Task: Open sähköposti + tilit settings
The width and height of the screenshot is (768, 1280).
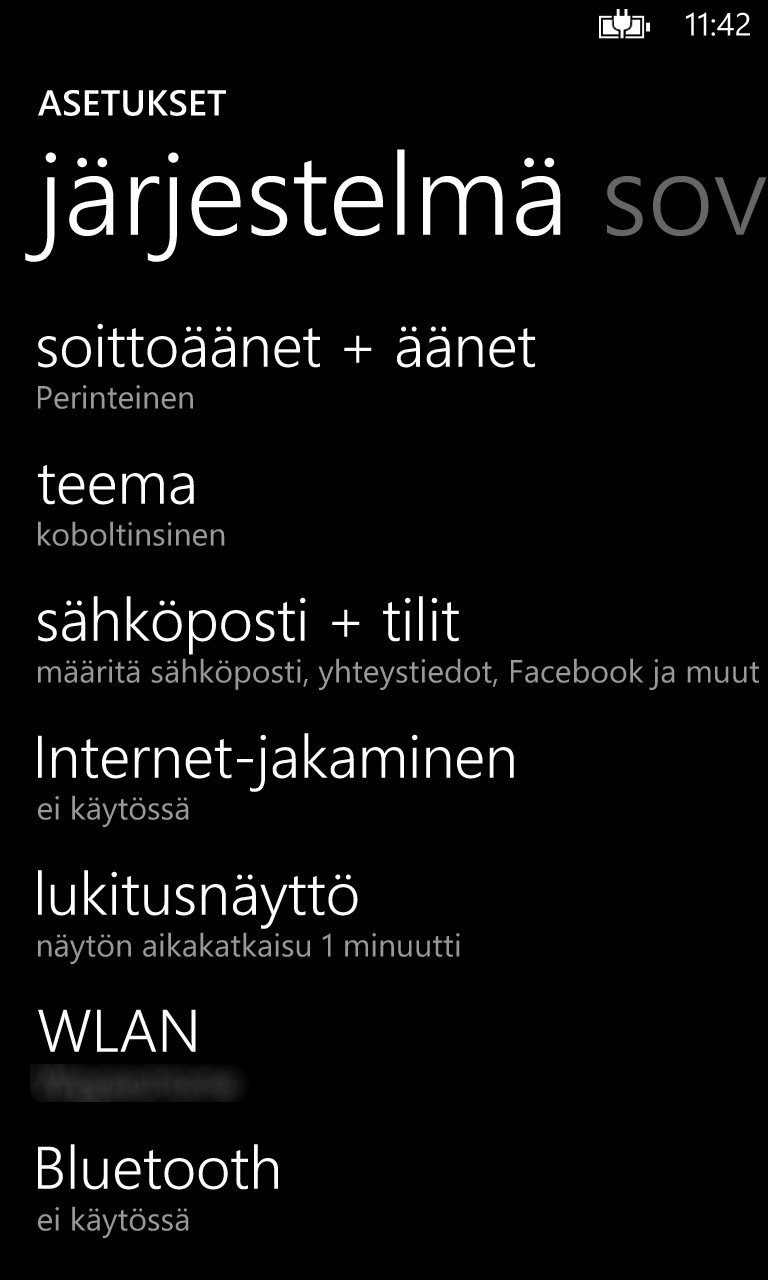Action: (384, 642)
